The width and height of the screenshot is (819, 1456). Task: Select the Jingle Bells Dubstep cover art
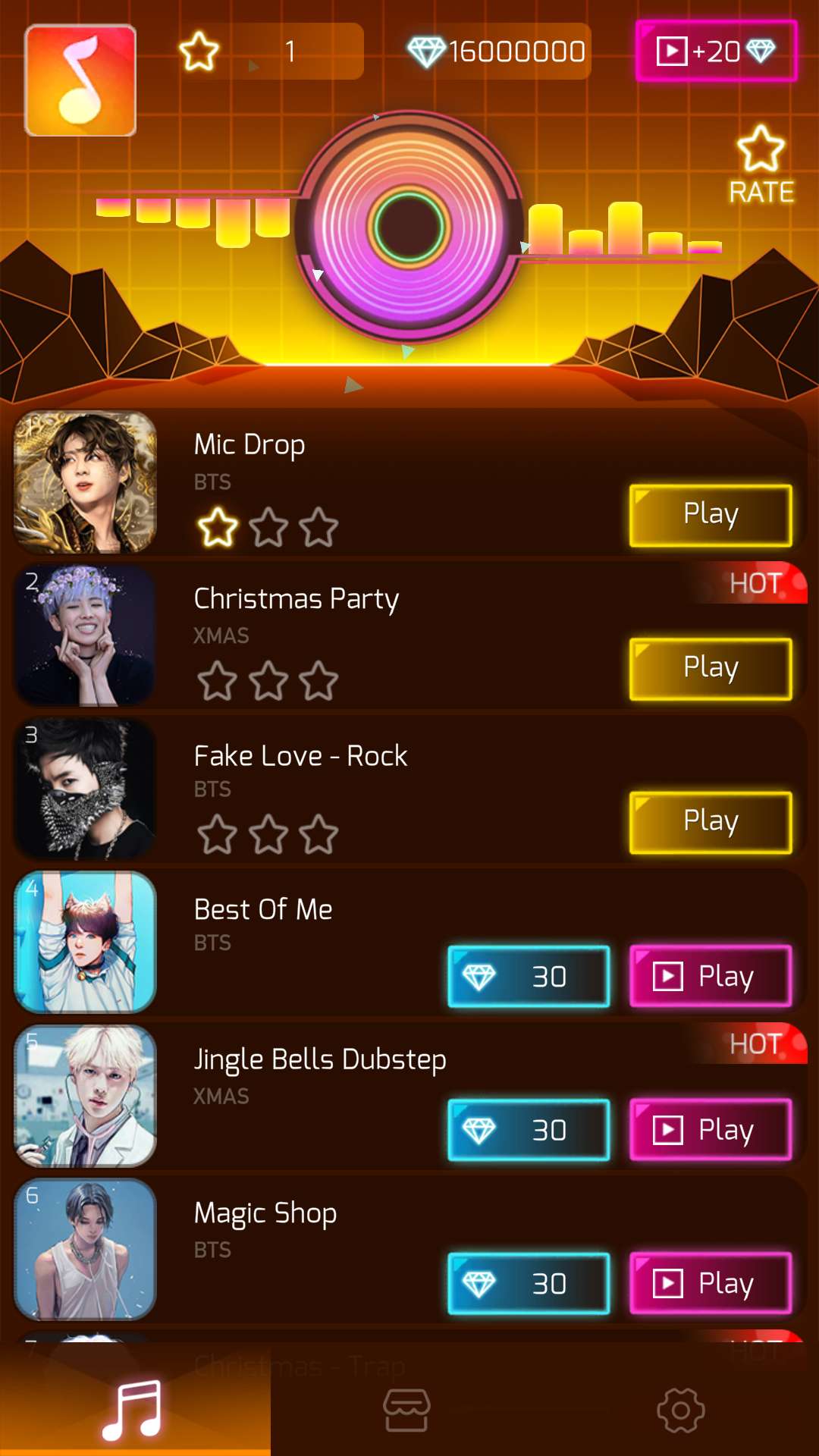[x=85, y=1097]
